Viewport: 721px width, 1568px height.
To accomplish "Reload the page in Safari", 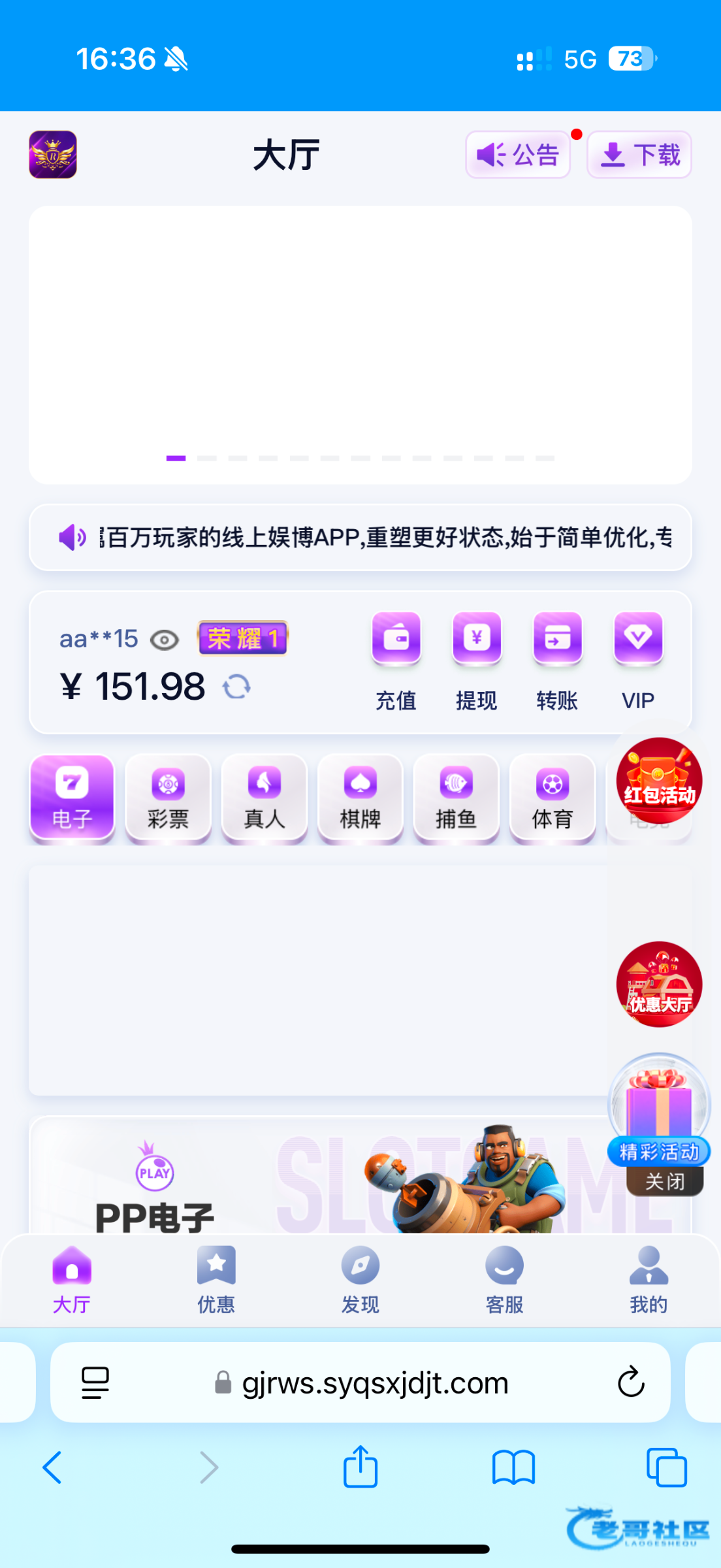I will (x=631, y=1382).
